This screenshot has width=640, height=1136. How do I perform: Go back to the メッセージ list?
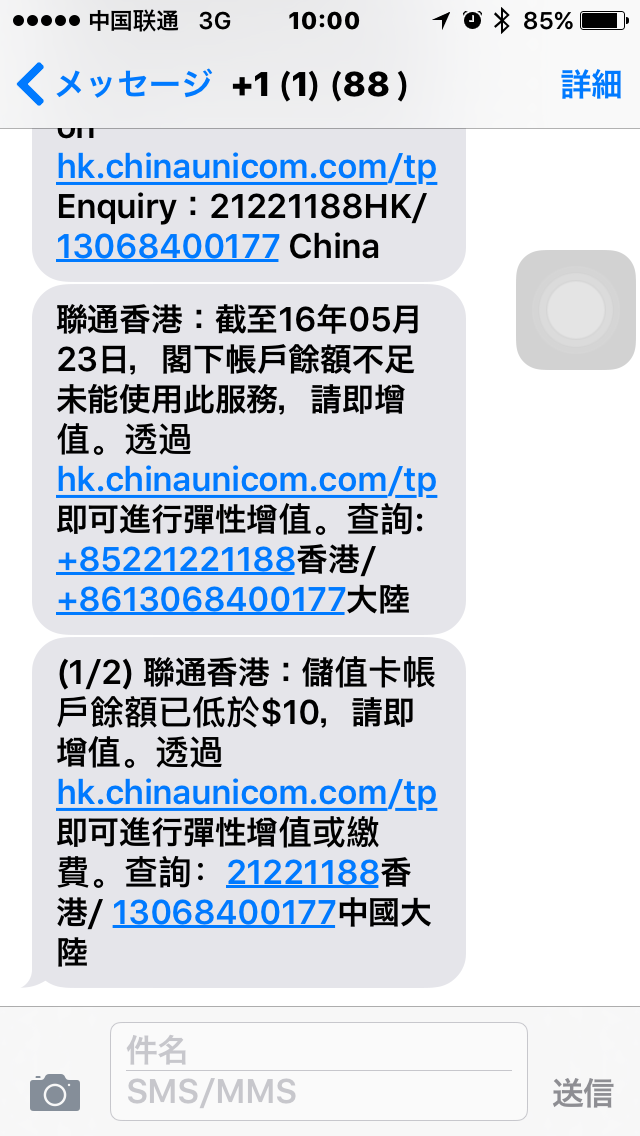[115, 84]
